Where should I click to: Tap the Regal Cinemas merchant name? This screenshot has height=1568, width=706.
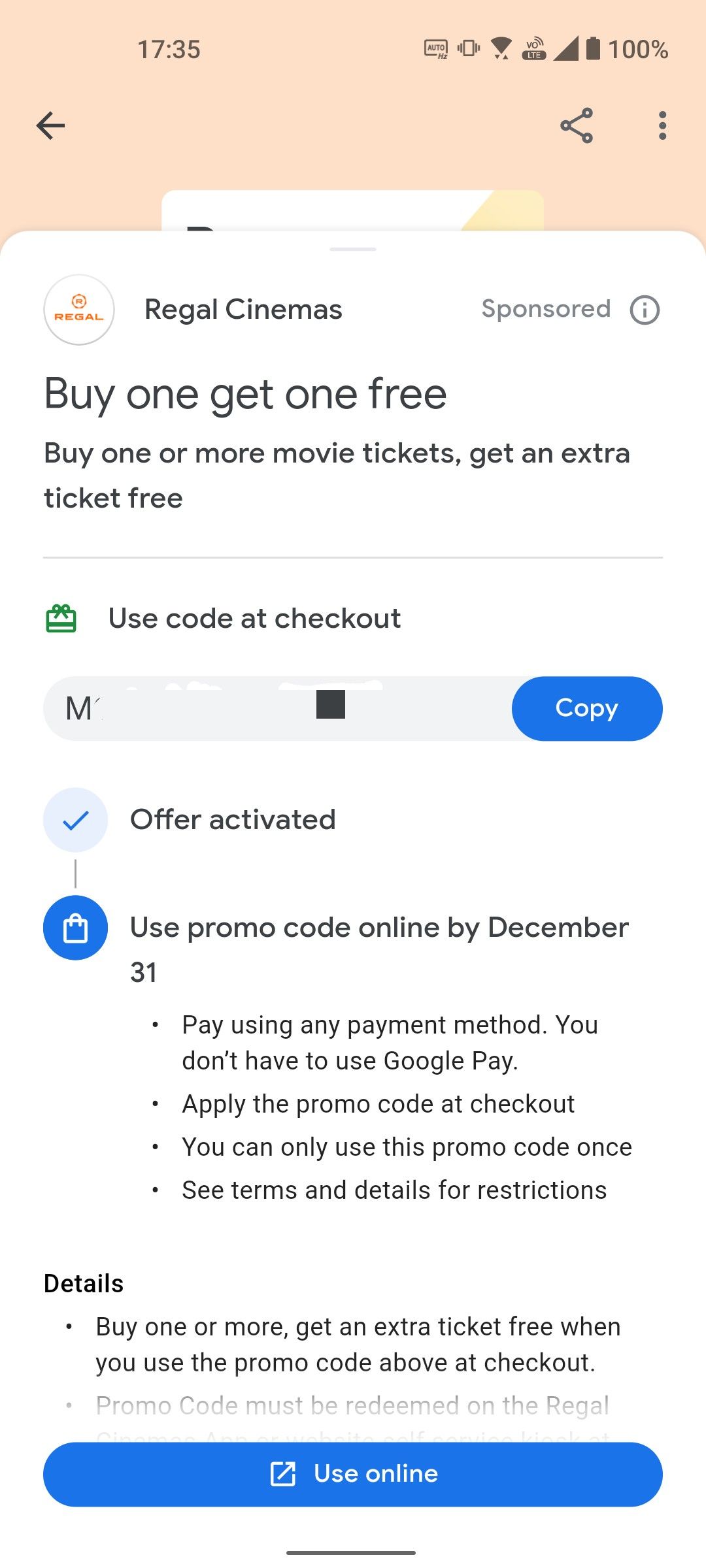[x=244, y=309]
